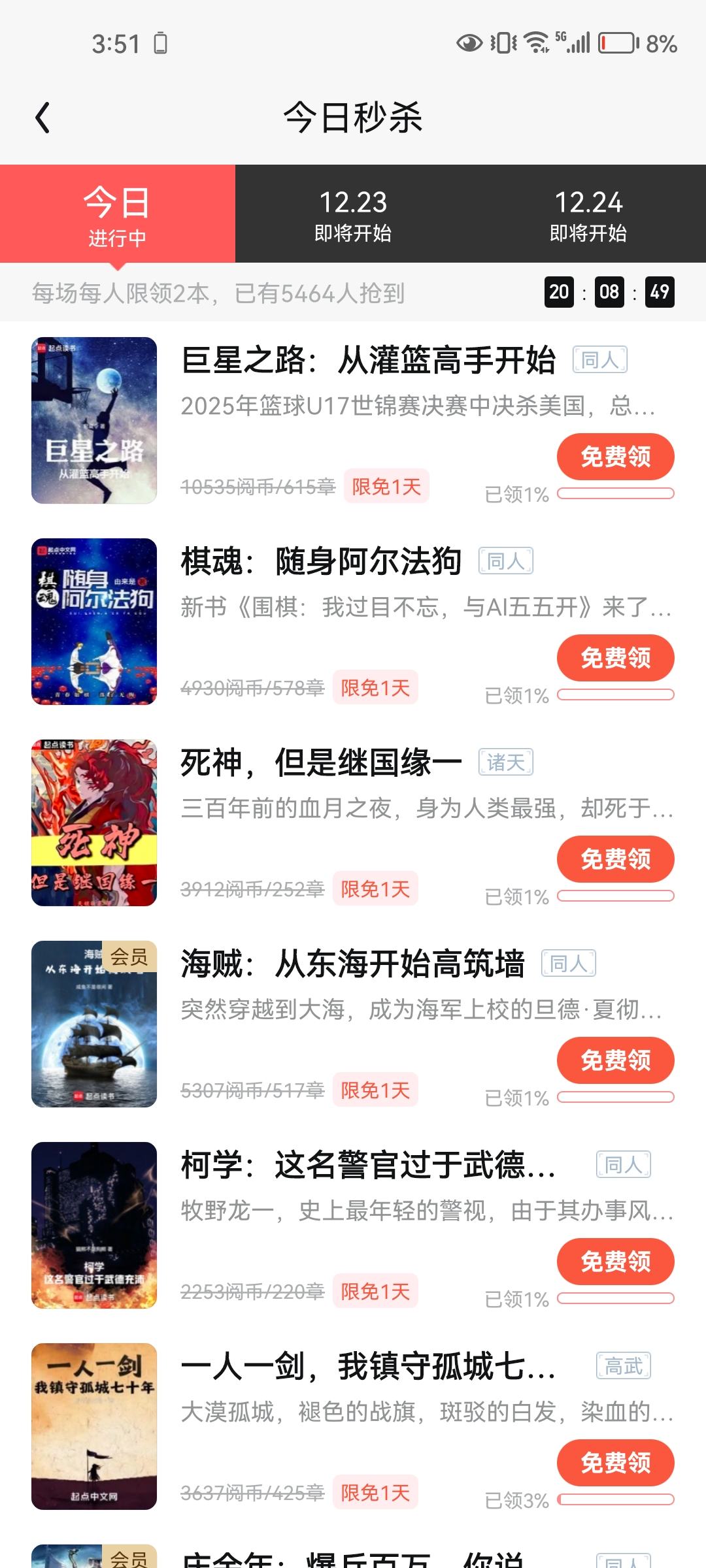Open the 一人一剑 book cover
This screenshot has width=706, height=1568.
tap(94, 1426)
